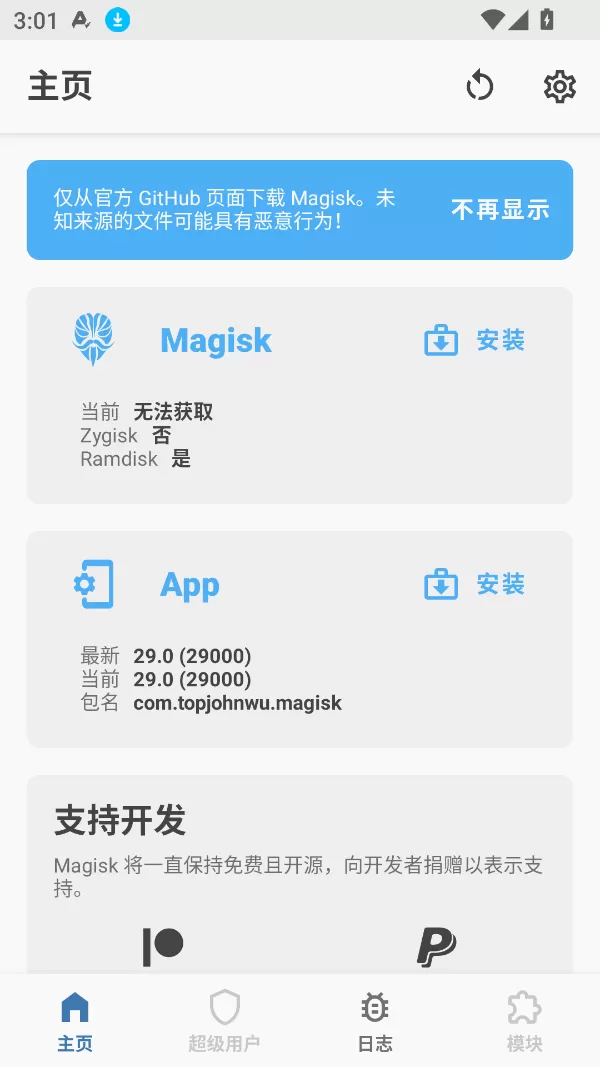Select the 主页 tab
Screen dimensions: 600x1067
(x=75, y=1021)
